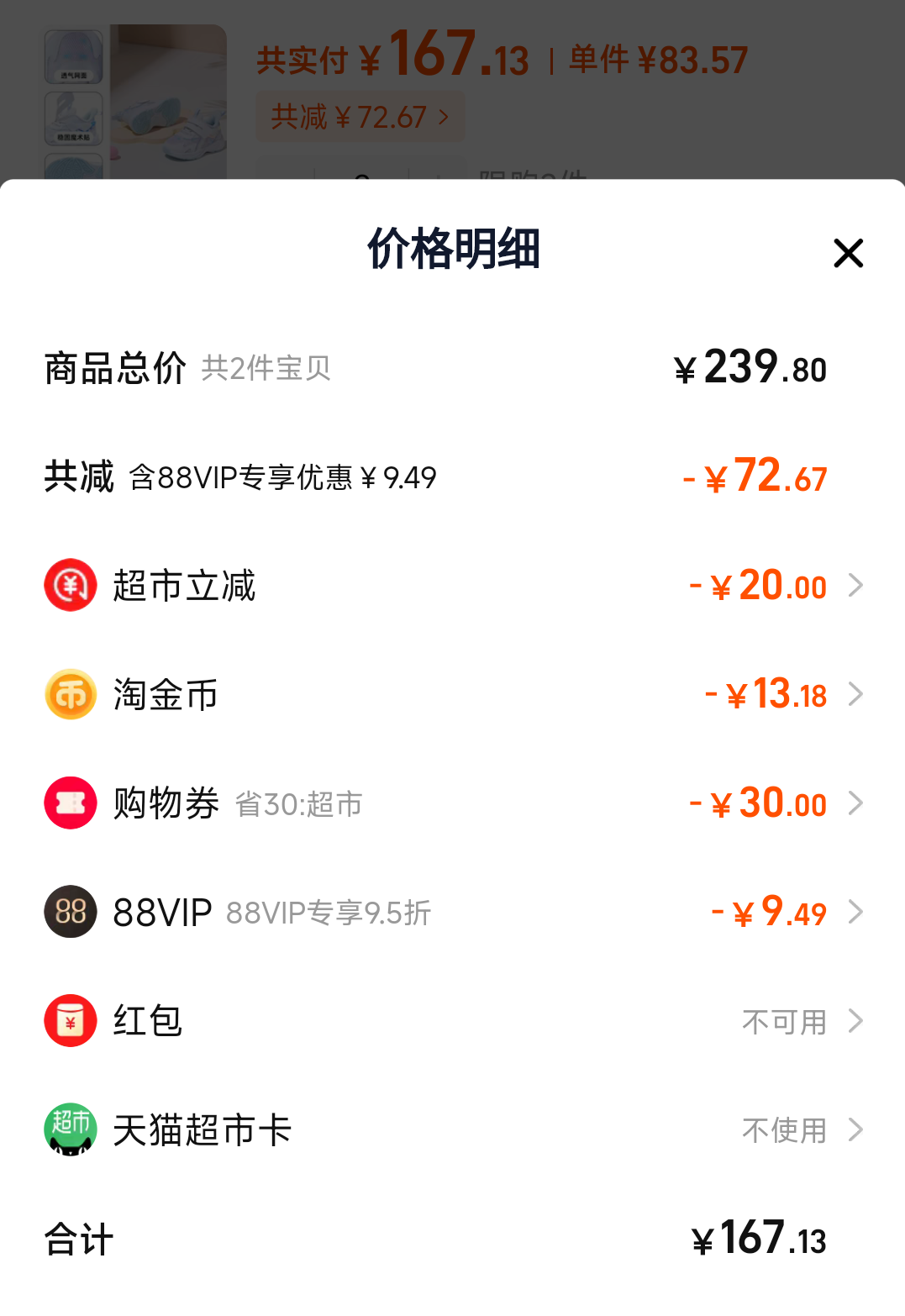The image size is (905, 1316).
Task: Click the 超市立减 red discount icon
Action: 70,585
